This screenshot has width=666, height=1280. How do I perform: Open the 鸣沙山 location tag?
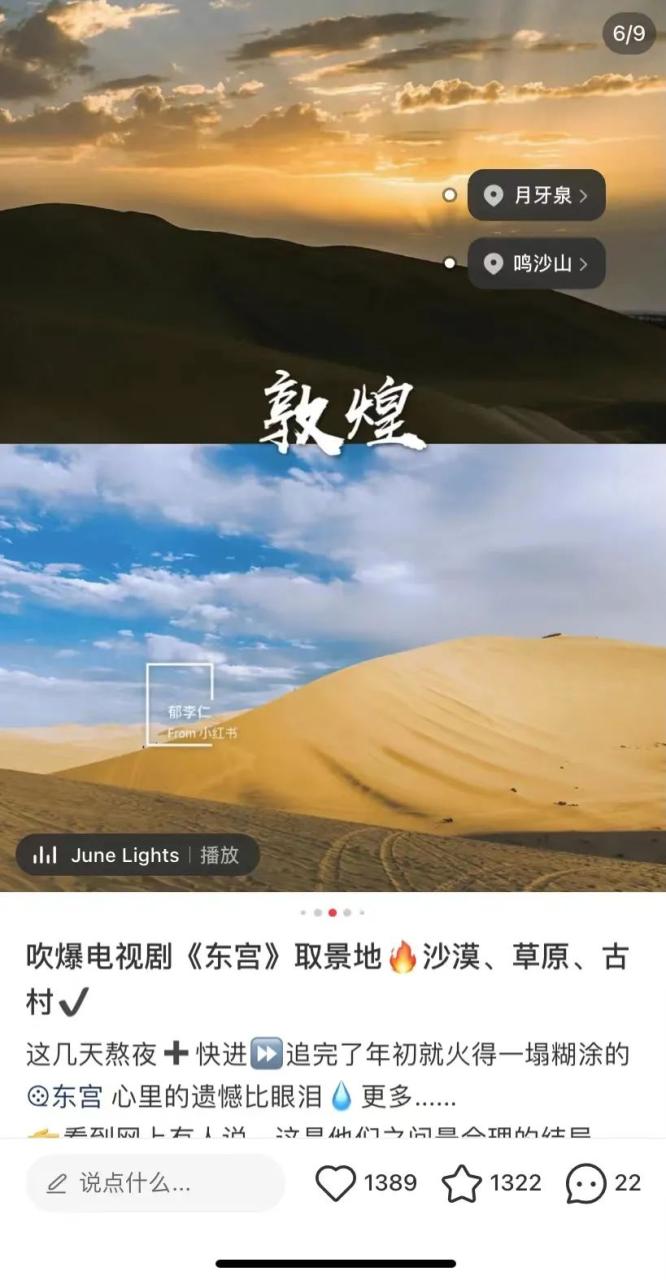[536, 264]
